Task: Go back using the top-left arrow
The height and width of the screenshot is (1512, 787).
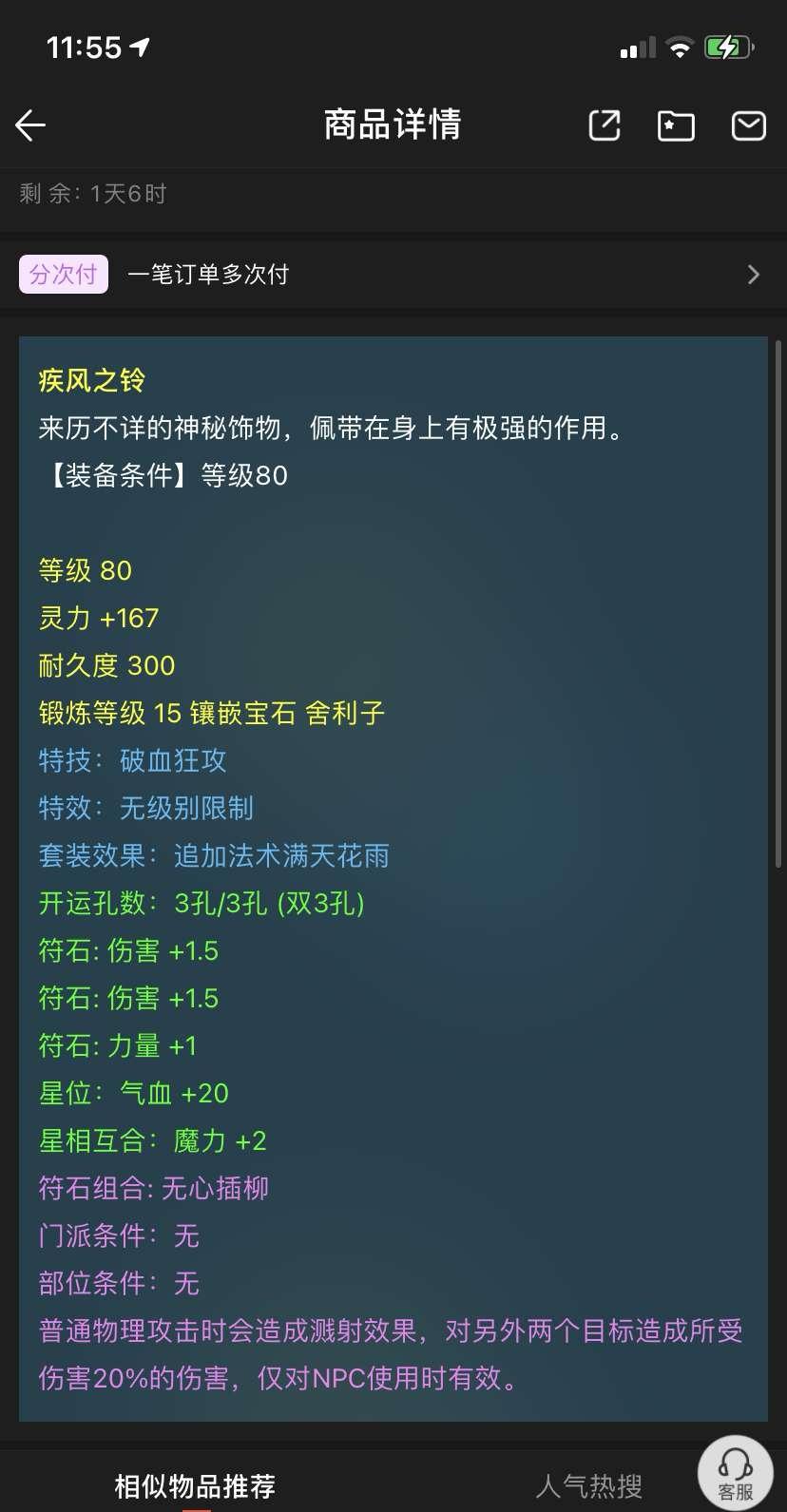Action: coord(30,125)
